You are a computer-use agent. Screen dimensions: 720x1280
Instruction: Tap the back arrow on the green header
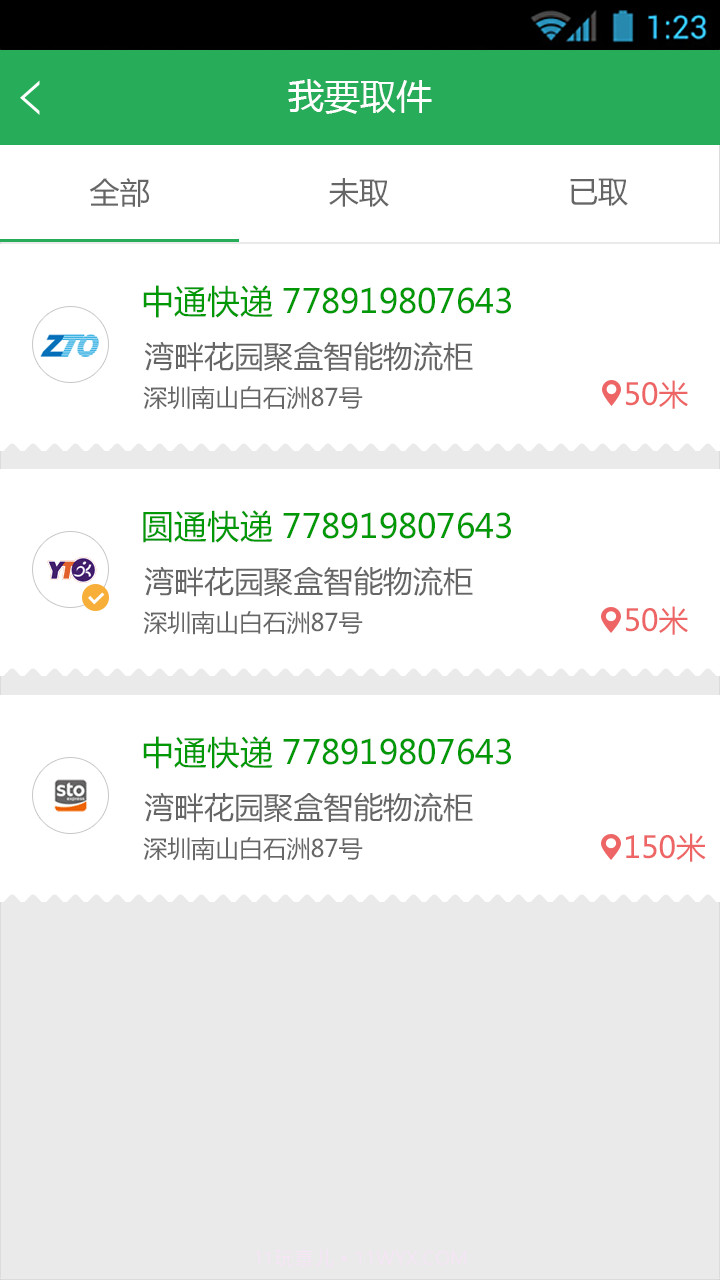pyautogui.click(x=31, y=97)
